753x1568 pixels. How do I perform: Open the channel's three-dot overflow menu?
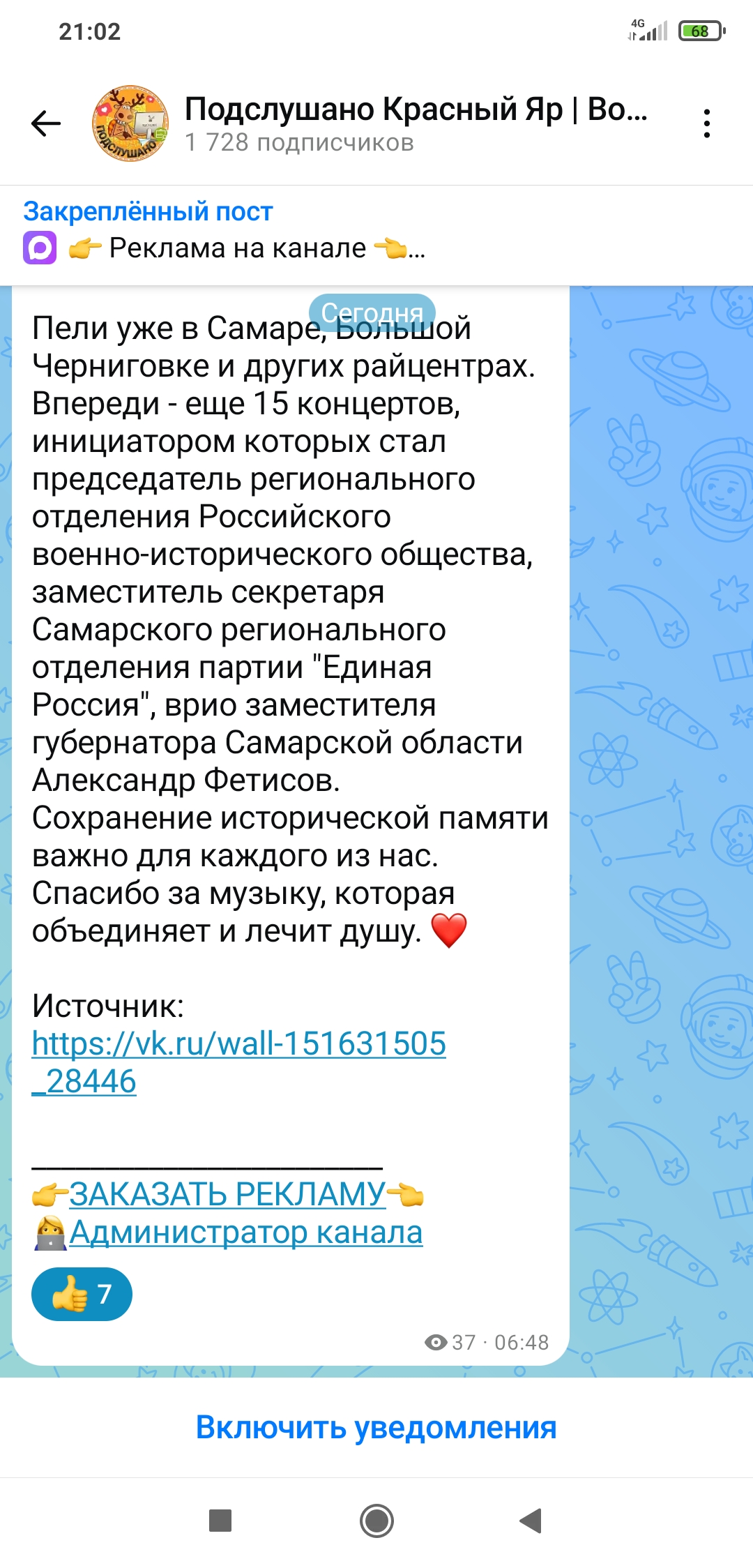706,123
